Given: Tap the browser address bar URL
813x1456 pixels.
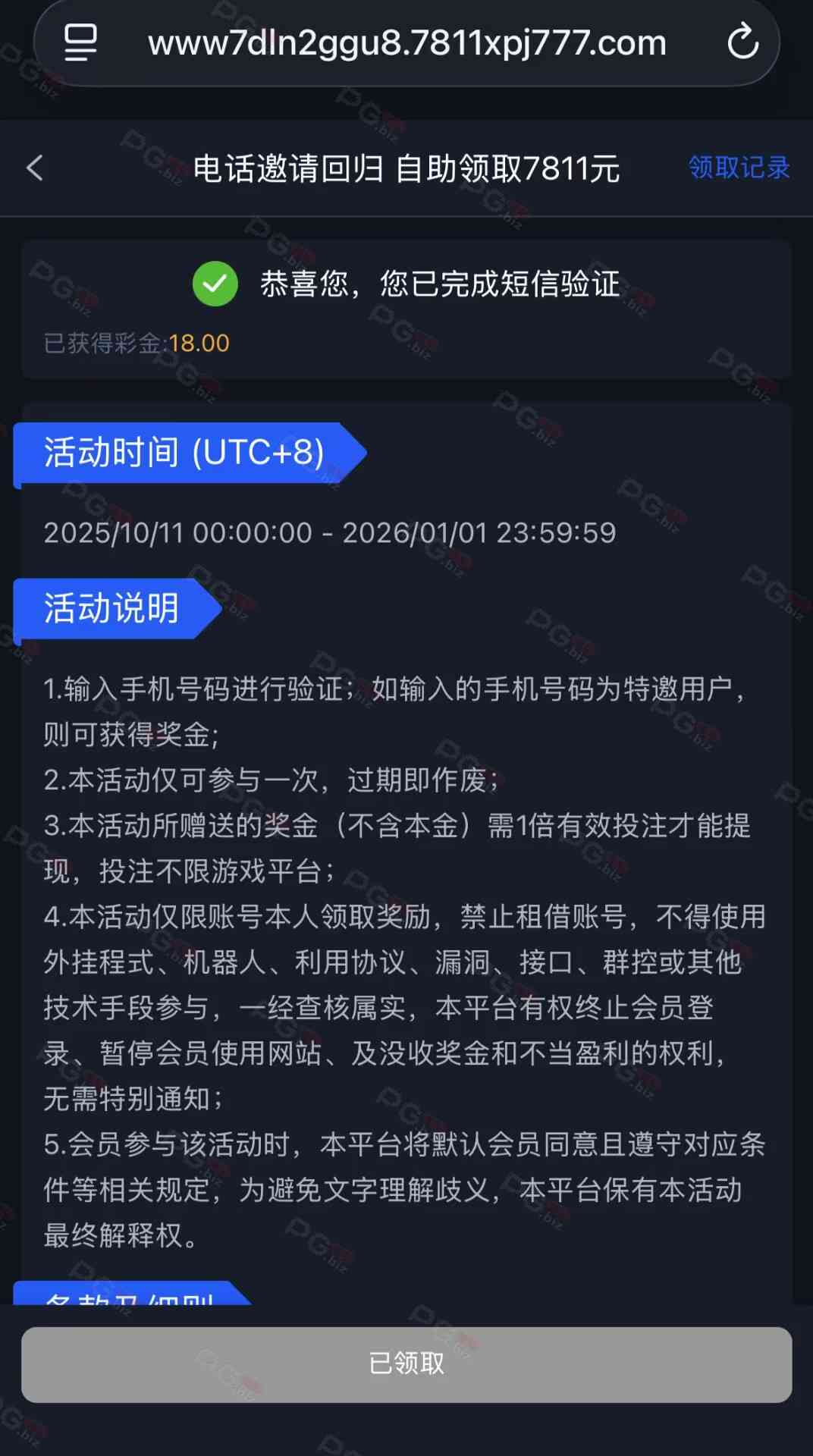Looking at the screenshot, I should (406, 43).
